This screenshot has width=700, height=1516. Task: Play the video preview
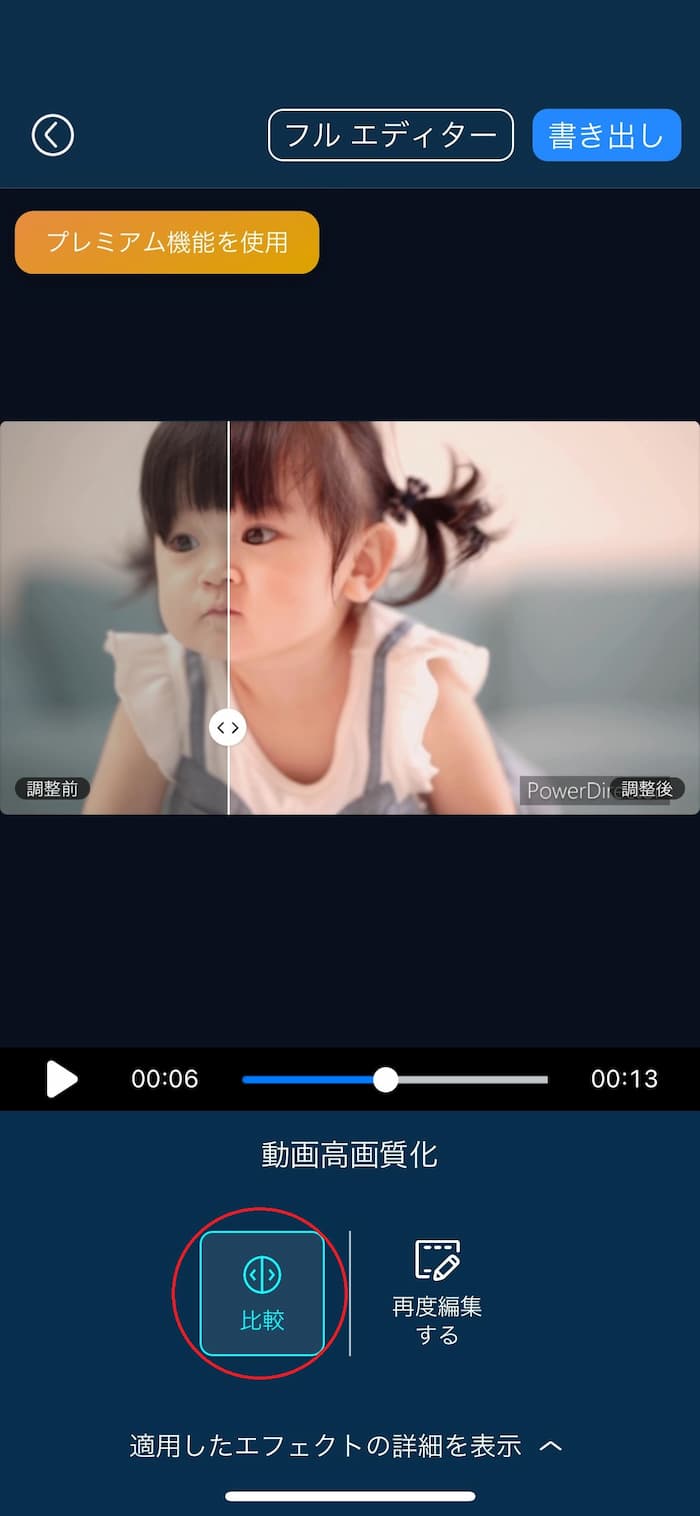coord(61,1079)
